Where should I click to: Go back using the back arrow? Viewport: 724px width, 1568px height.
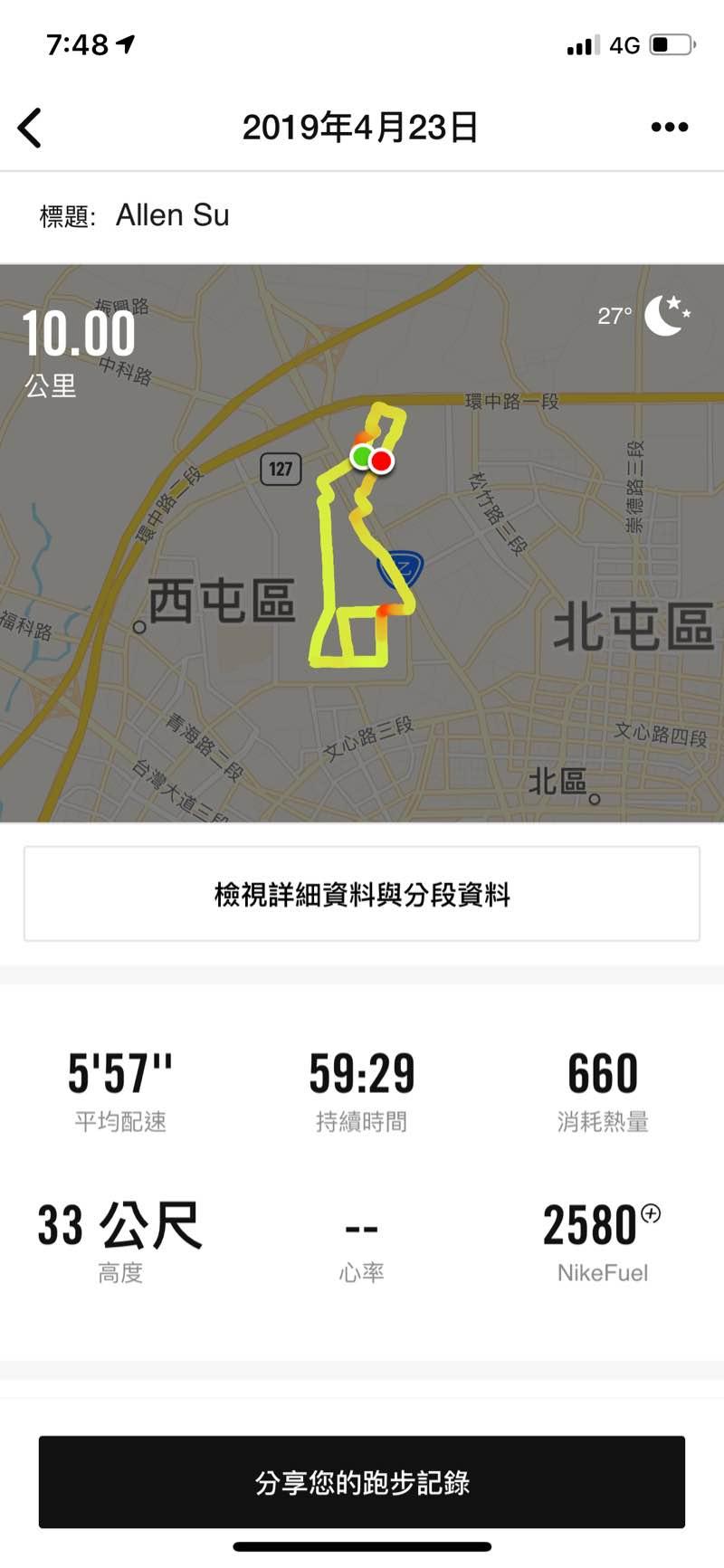coord(30,128)
